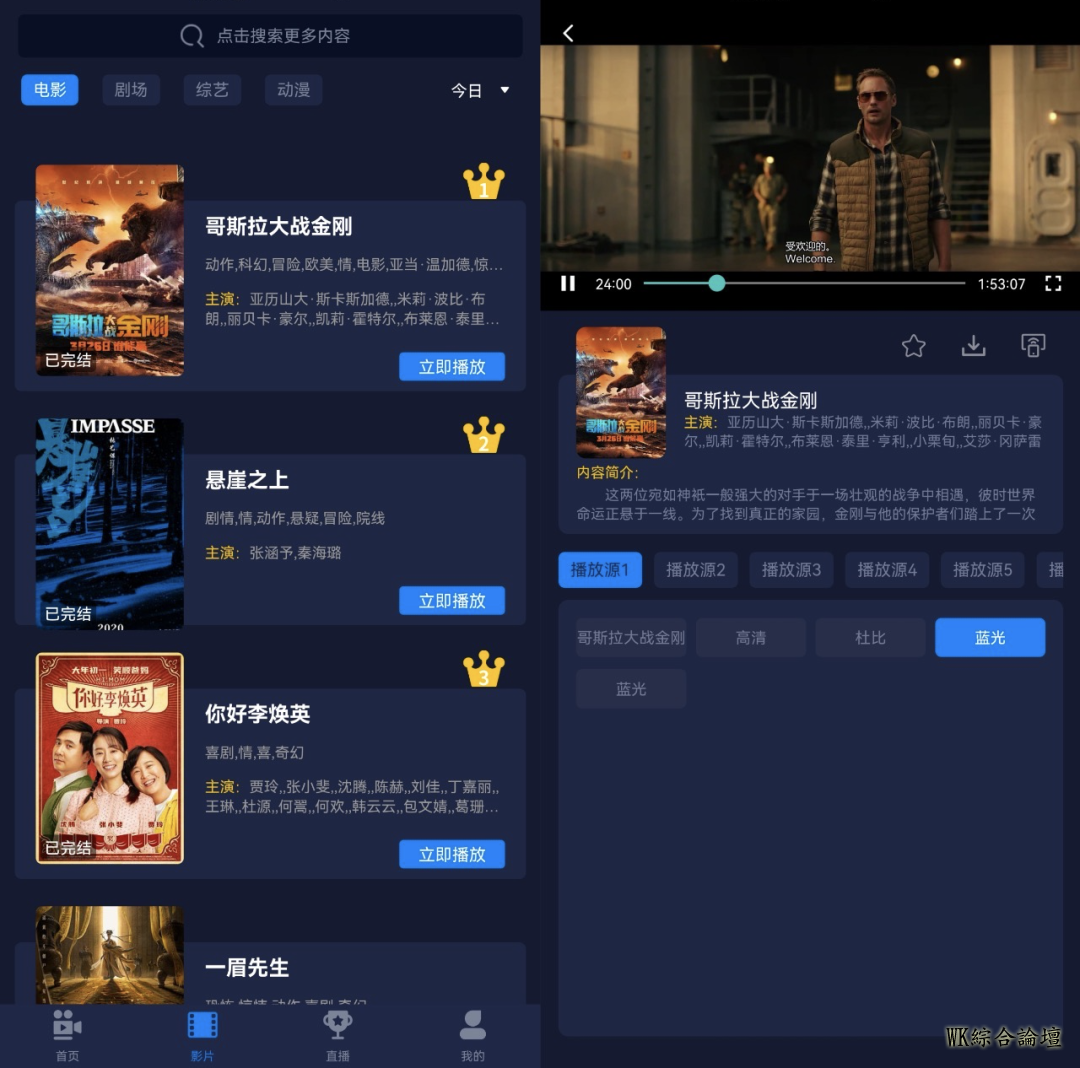Choose the 杜比 quality option
Viewport: 1080px width, 1068px height.
click(x=870, y=638)
